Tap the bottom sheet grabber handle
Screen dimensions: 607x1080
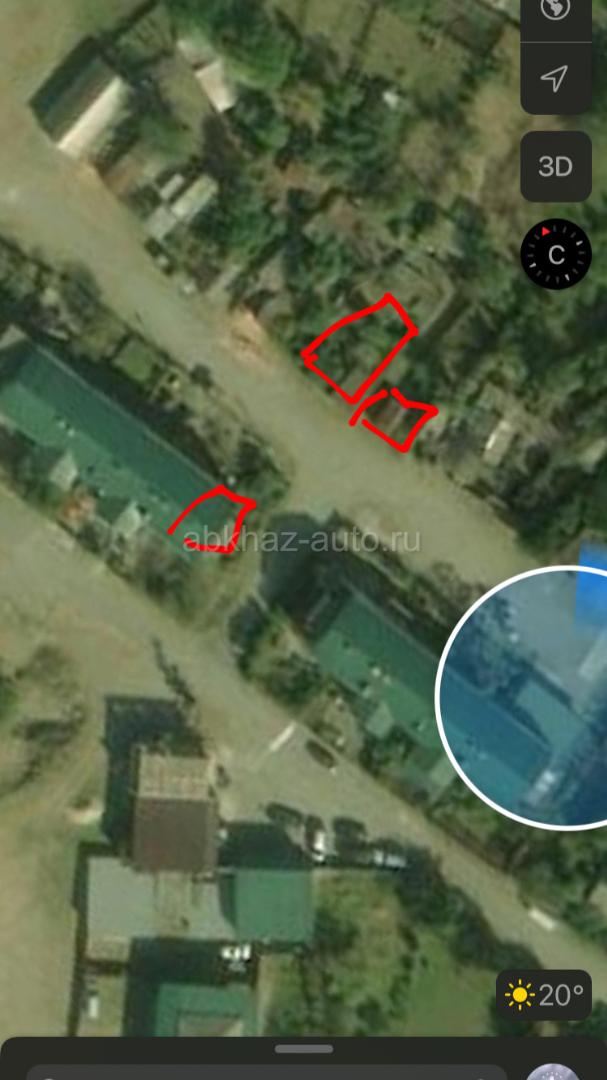[x=304, y=1048]
